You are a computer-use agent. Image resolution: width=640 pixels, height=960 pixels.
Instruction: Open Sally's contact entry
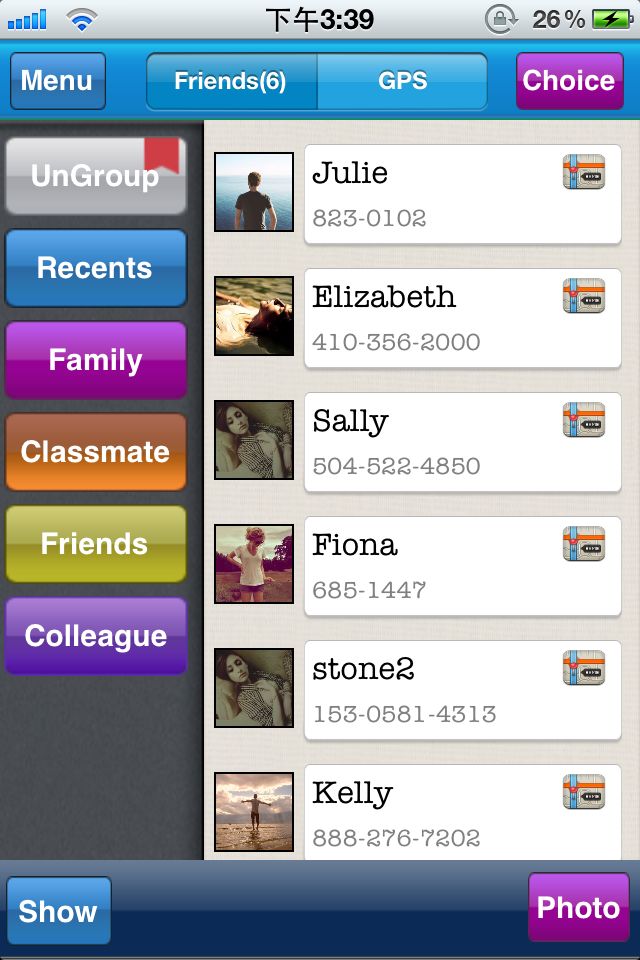pyautogui.click(x=430, y=442)
